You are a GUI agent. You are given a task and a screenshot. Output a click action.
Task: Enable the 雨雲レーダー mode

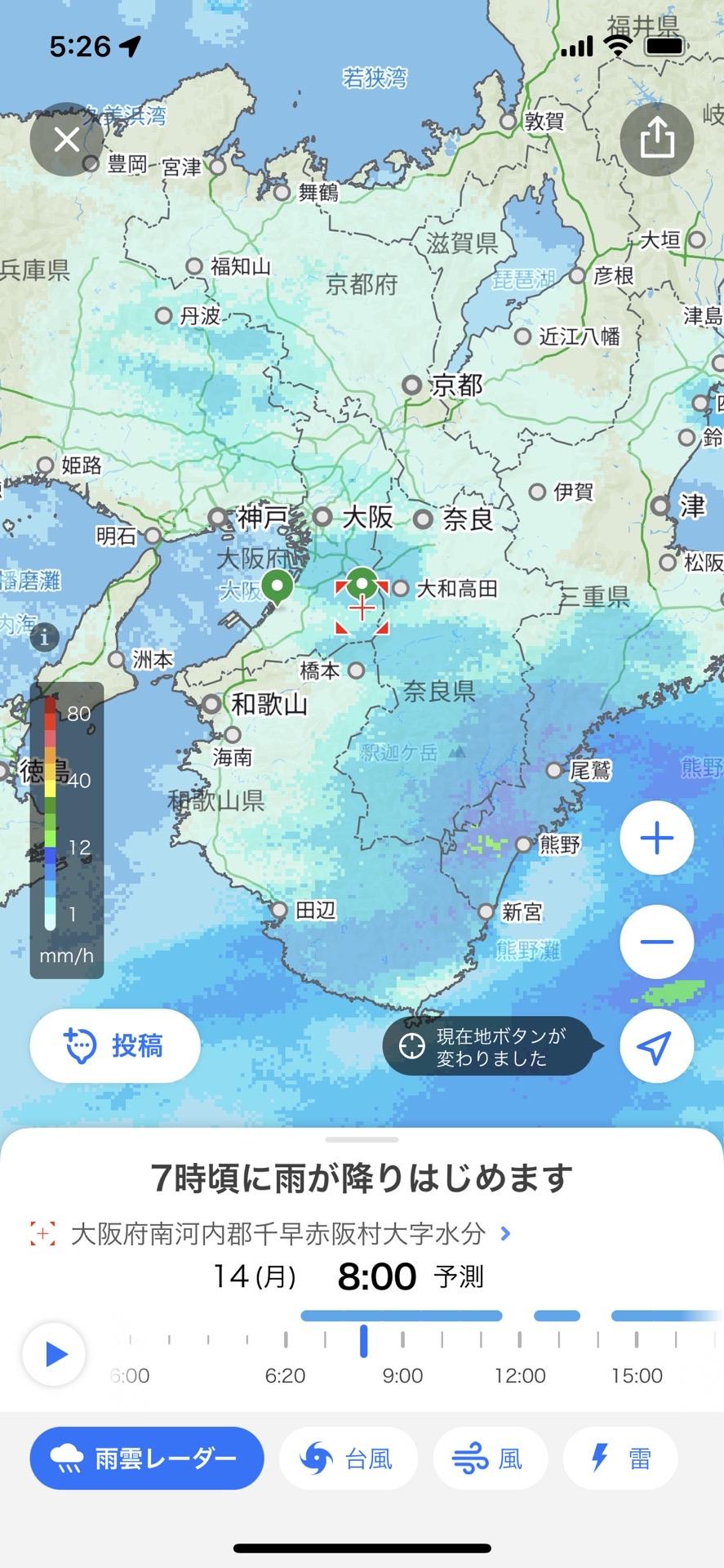click(146, 1458)
